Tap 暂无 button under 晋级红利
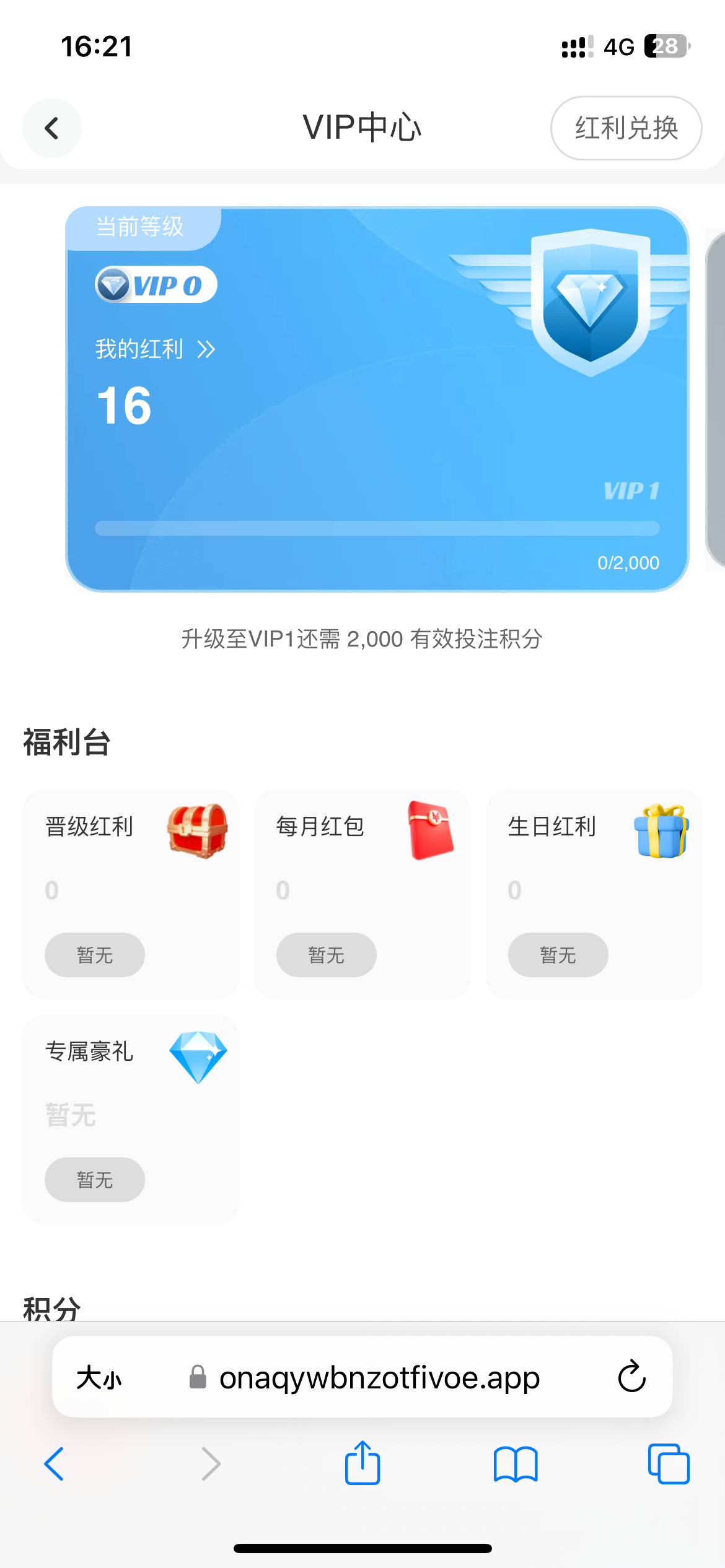The image size is (725, 1568). click(x=95, y=955)
